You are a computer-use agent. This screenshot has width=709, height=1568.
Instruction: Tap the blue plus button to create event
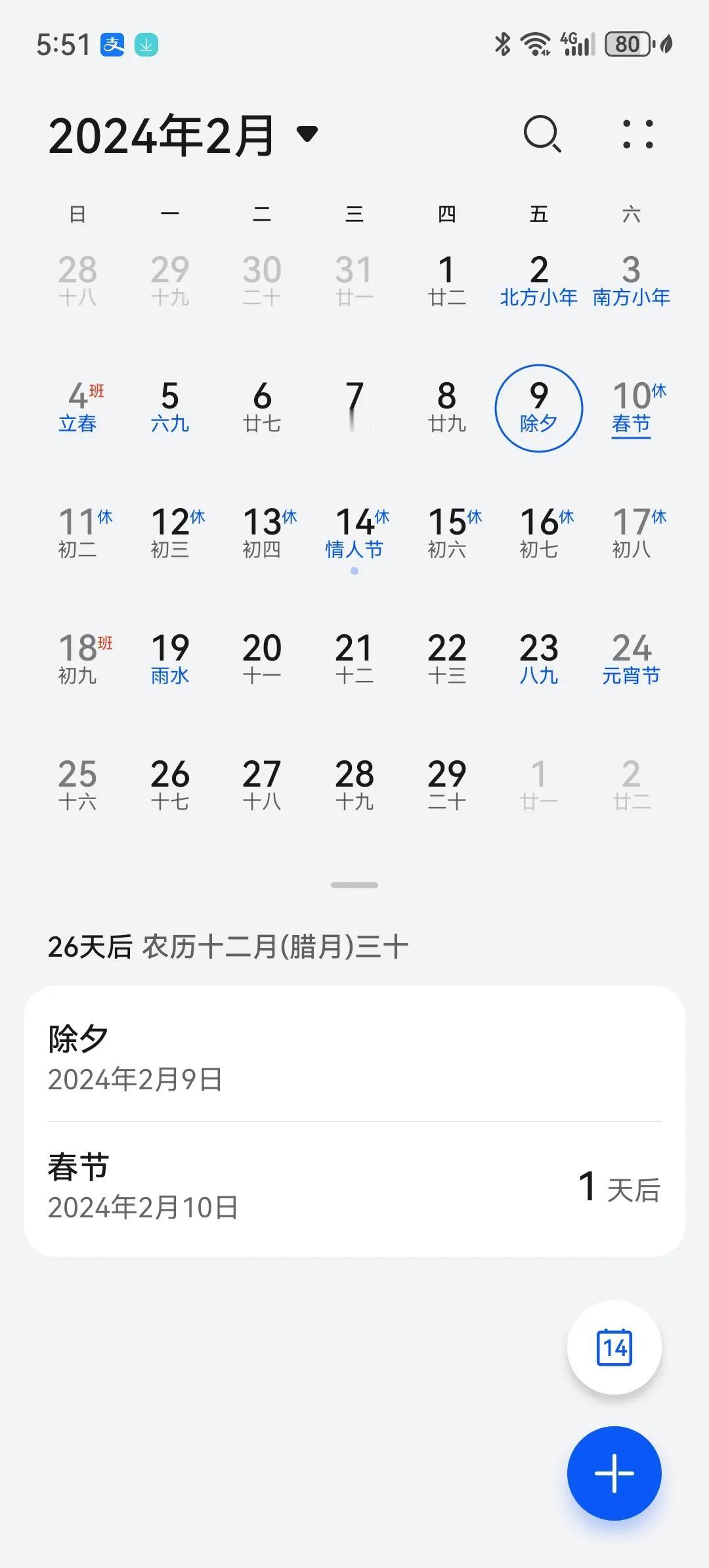tap(613, 1473)
